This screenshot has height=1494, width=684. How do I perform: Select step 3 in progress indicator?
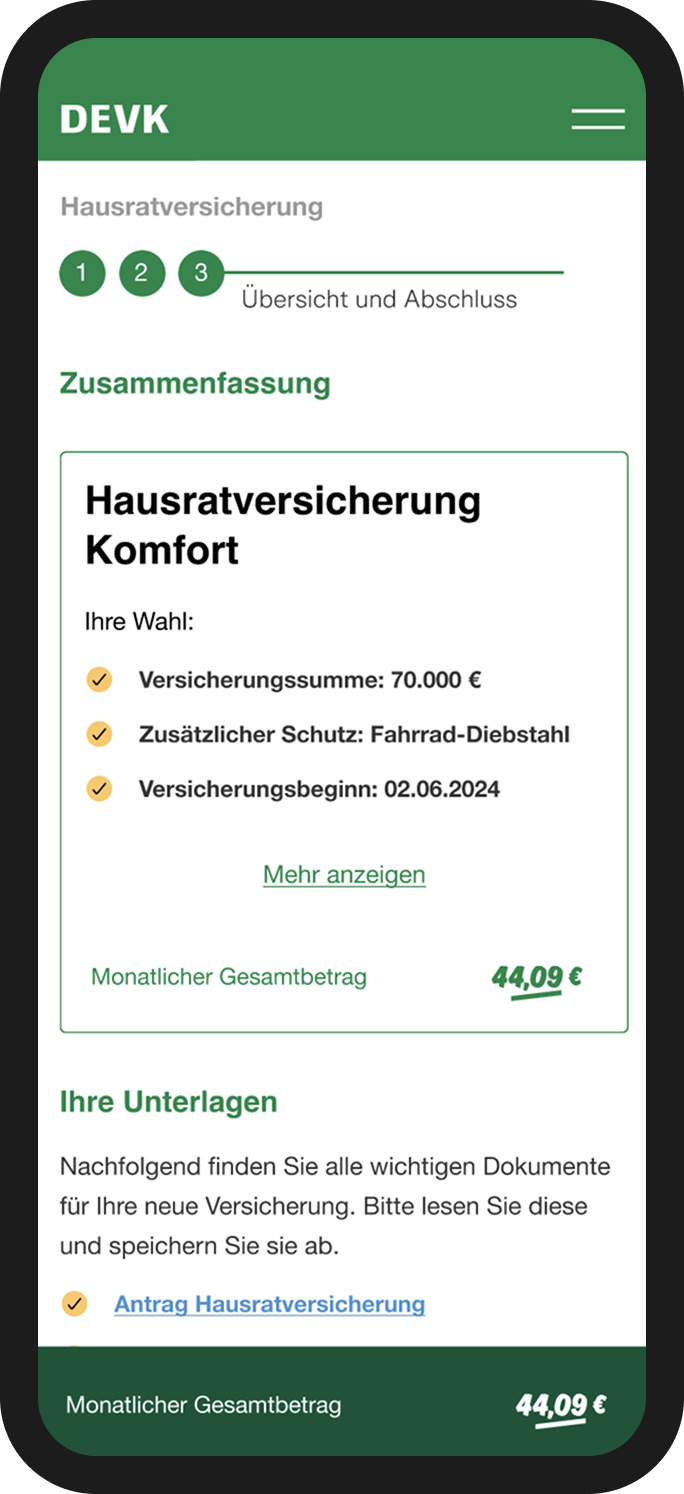[x=201, y=273]
